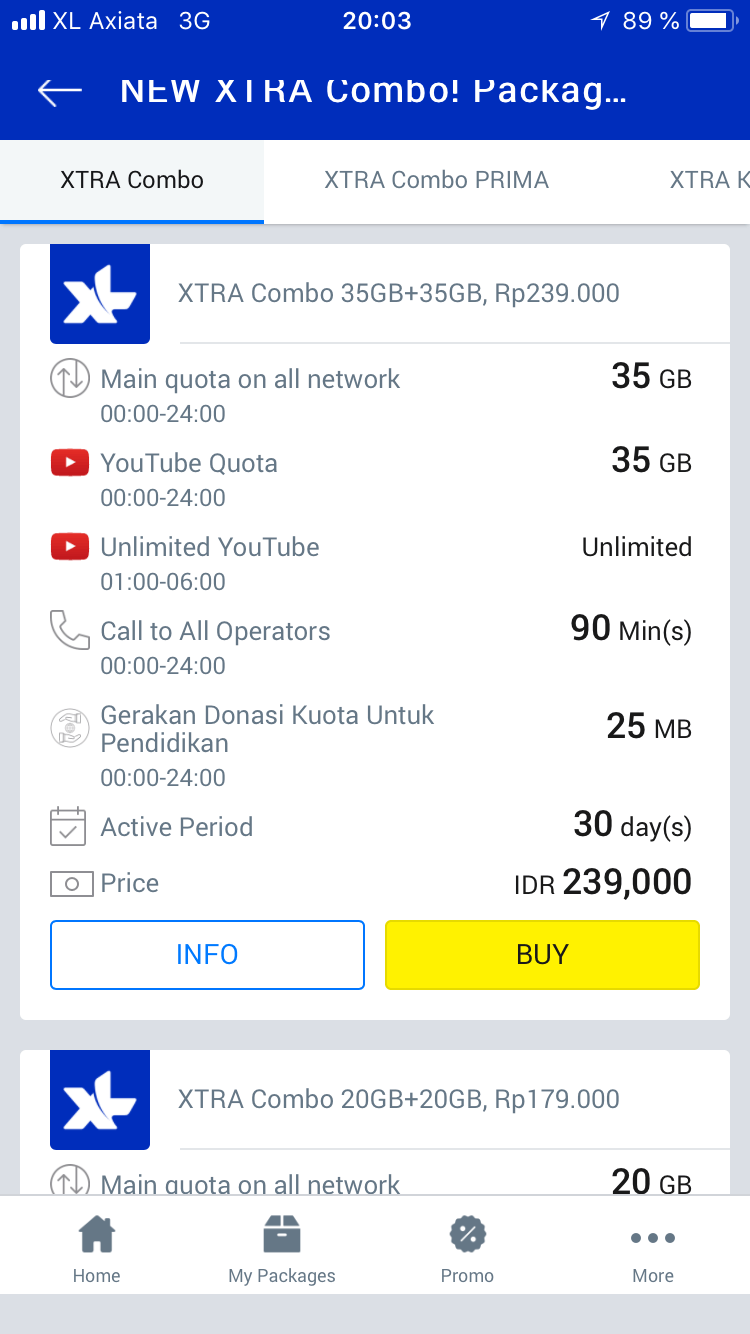Viewport: 750px width, 1334px height.
Task: Tap the Main quota network arrows icon
Action: coord(69,378)
